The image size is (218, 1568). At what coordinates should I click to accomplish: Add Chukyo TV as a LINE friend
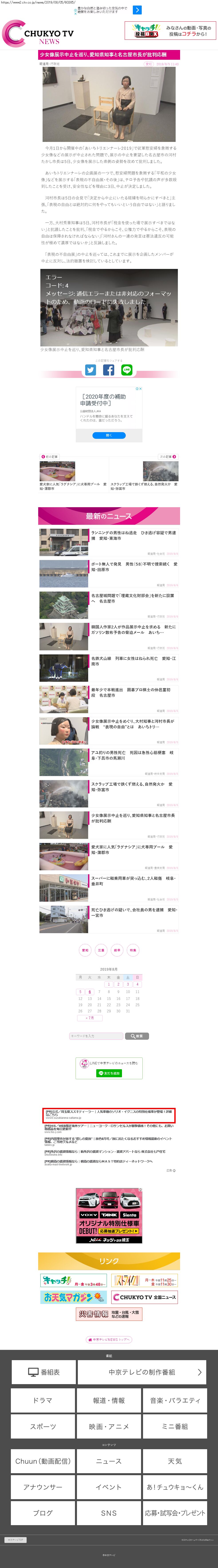click(109, 1073)
